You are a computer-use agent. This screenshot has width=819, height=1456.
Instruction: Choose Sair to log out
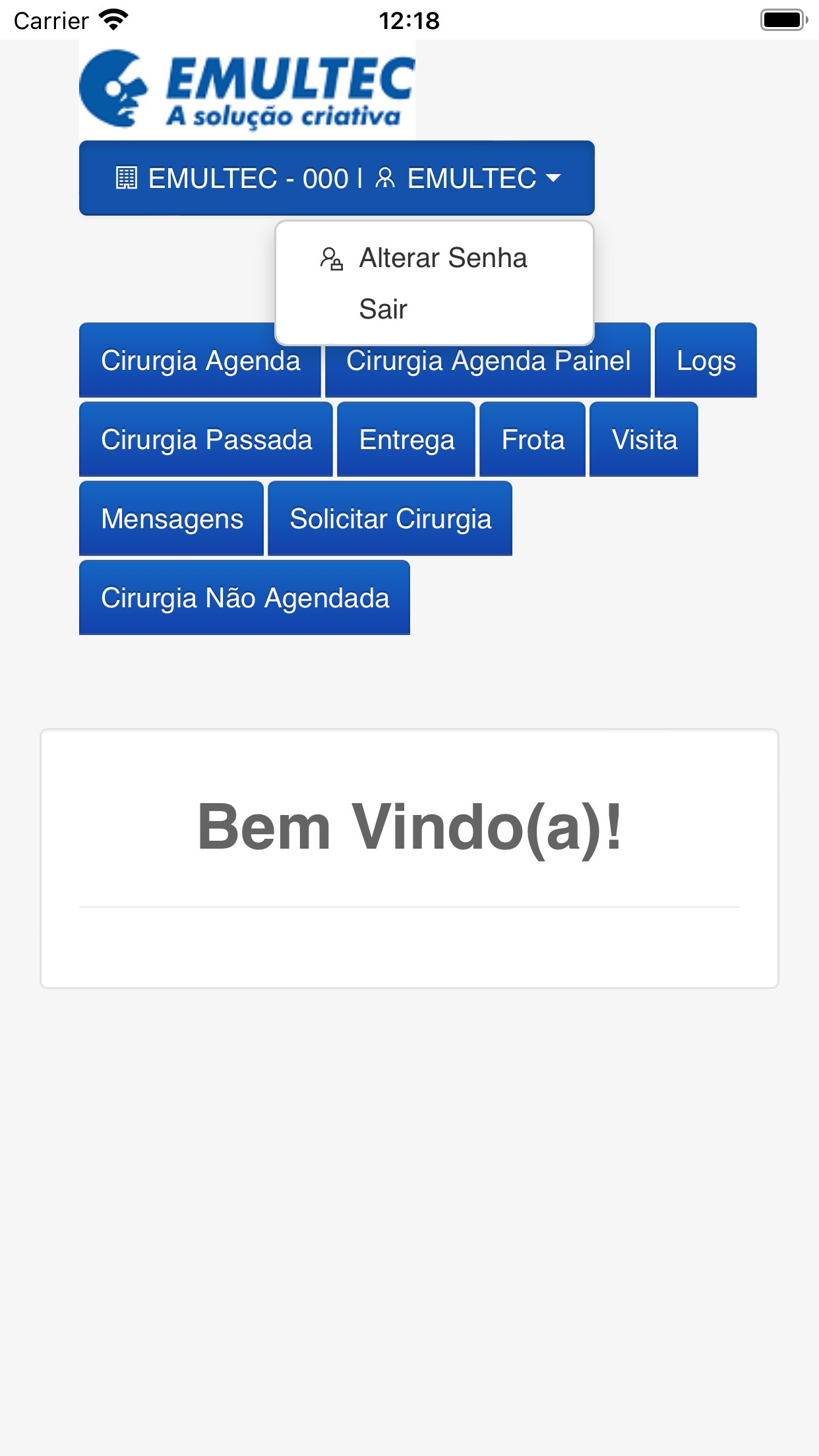(x=382, y=308)
